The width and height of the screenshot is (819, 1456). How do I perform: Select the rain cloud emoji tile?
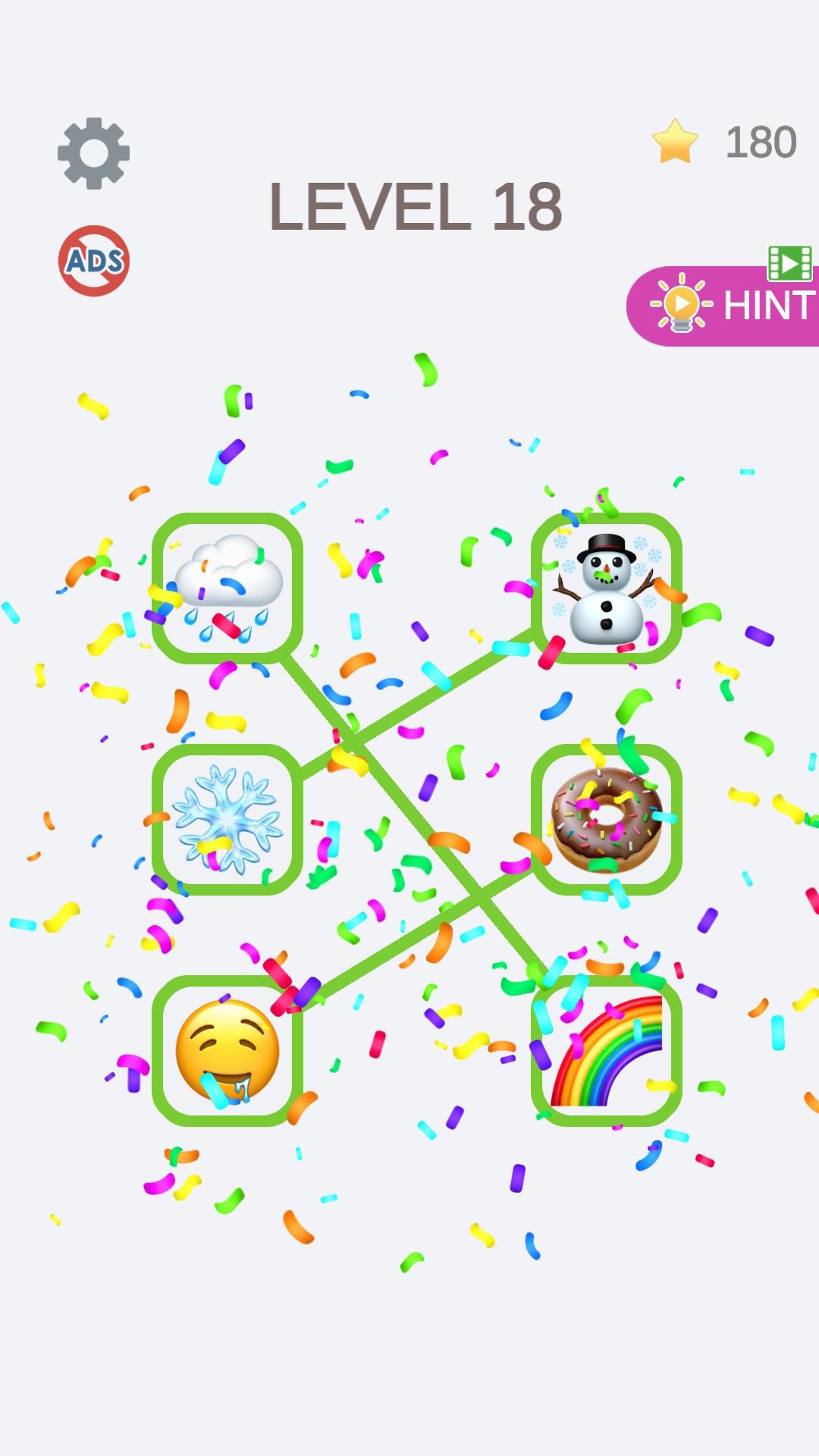point(227,588)
